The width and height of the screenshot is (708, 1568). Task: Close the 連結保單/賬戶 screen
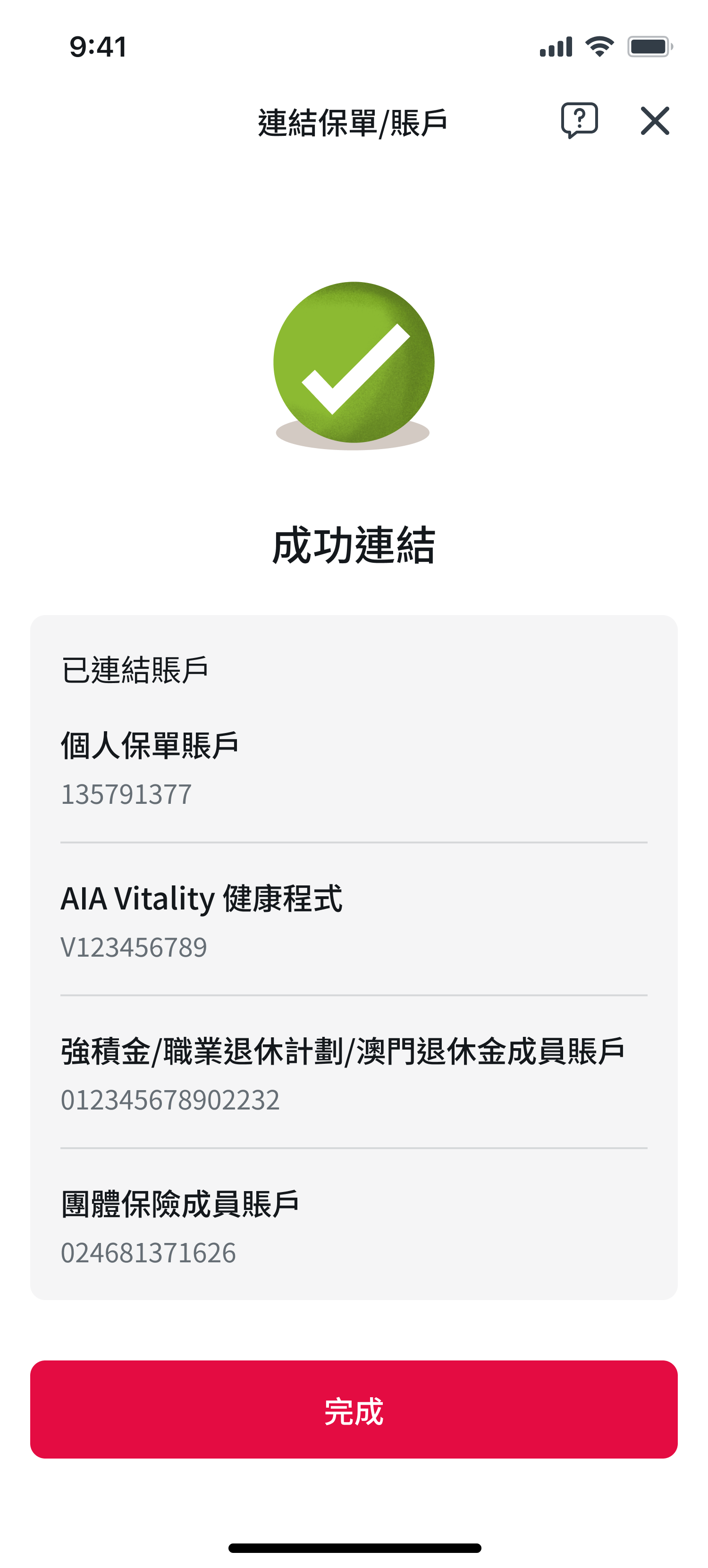click(x=655, y=120)
